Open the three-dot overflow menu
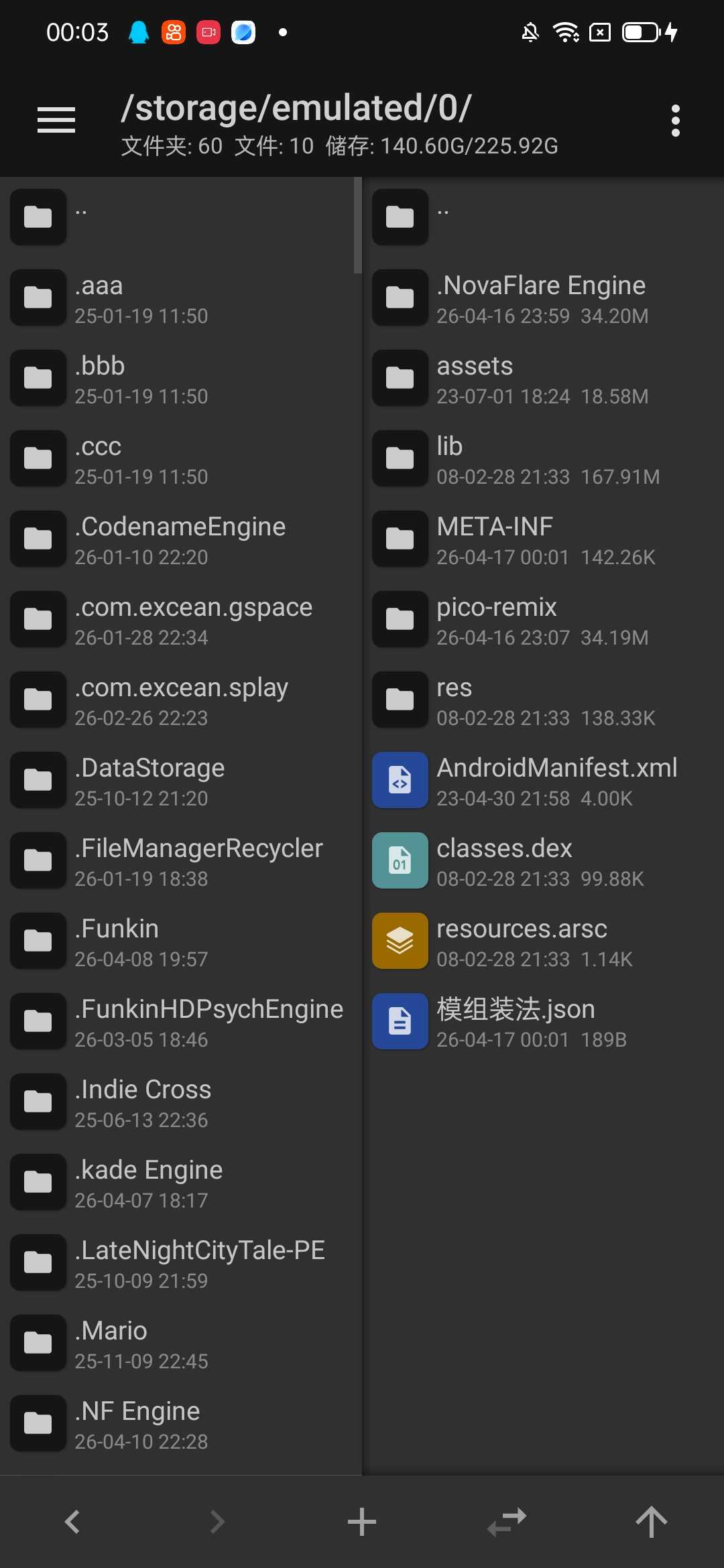724x1568 pixels. pos(675,121)
